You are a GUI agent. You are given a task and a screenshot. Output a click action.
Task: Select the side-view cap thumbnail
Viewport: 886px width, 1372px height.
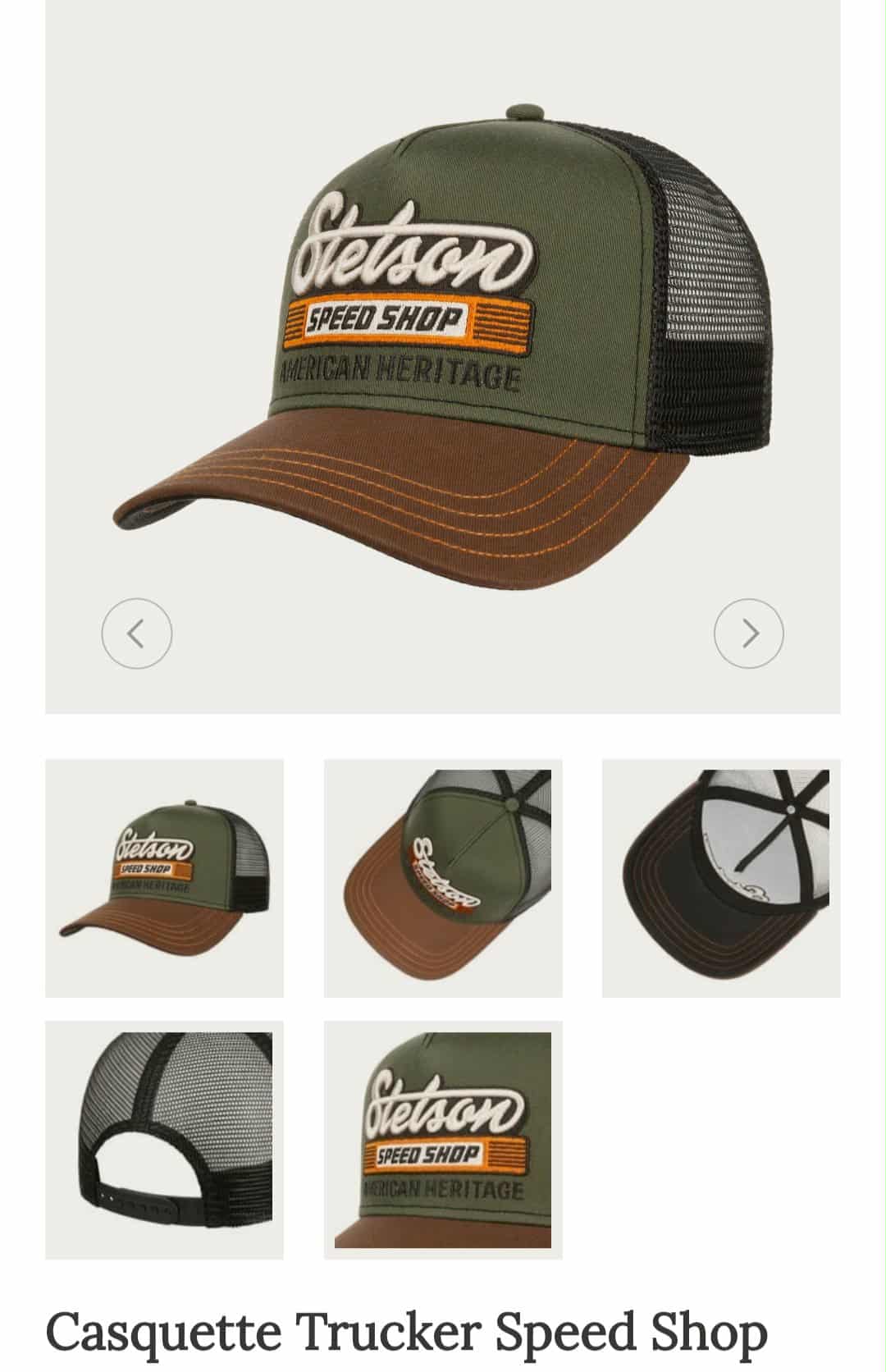pyautogui.click(x=164, y=878)
